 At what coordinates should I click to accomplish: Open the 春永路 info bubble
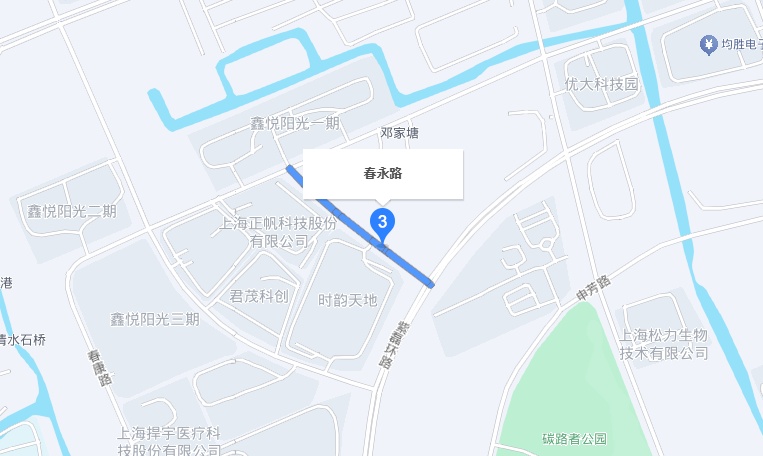coord(383,174)
